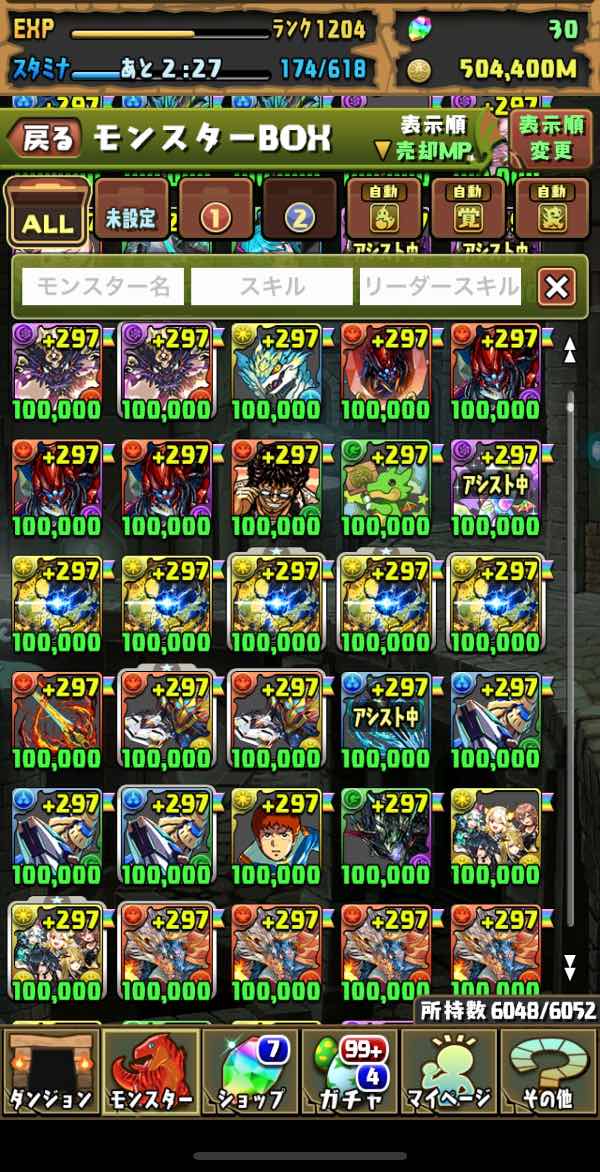
Task: Jump to the top with the double up arrow
Action: 569,350
